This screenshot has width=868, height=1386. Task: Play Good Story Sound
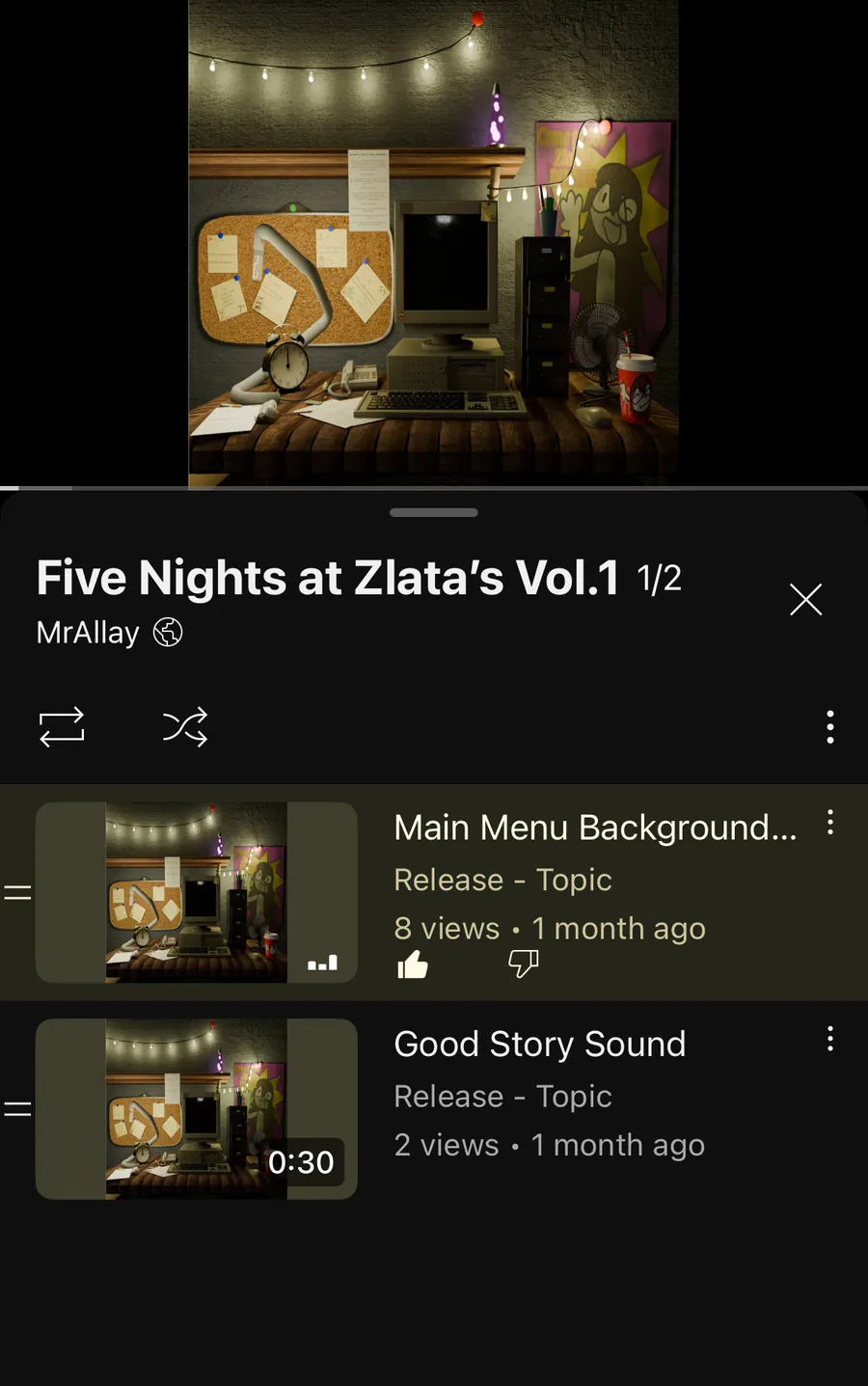click(x=538, y=1046)
